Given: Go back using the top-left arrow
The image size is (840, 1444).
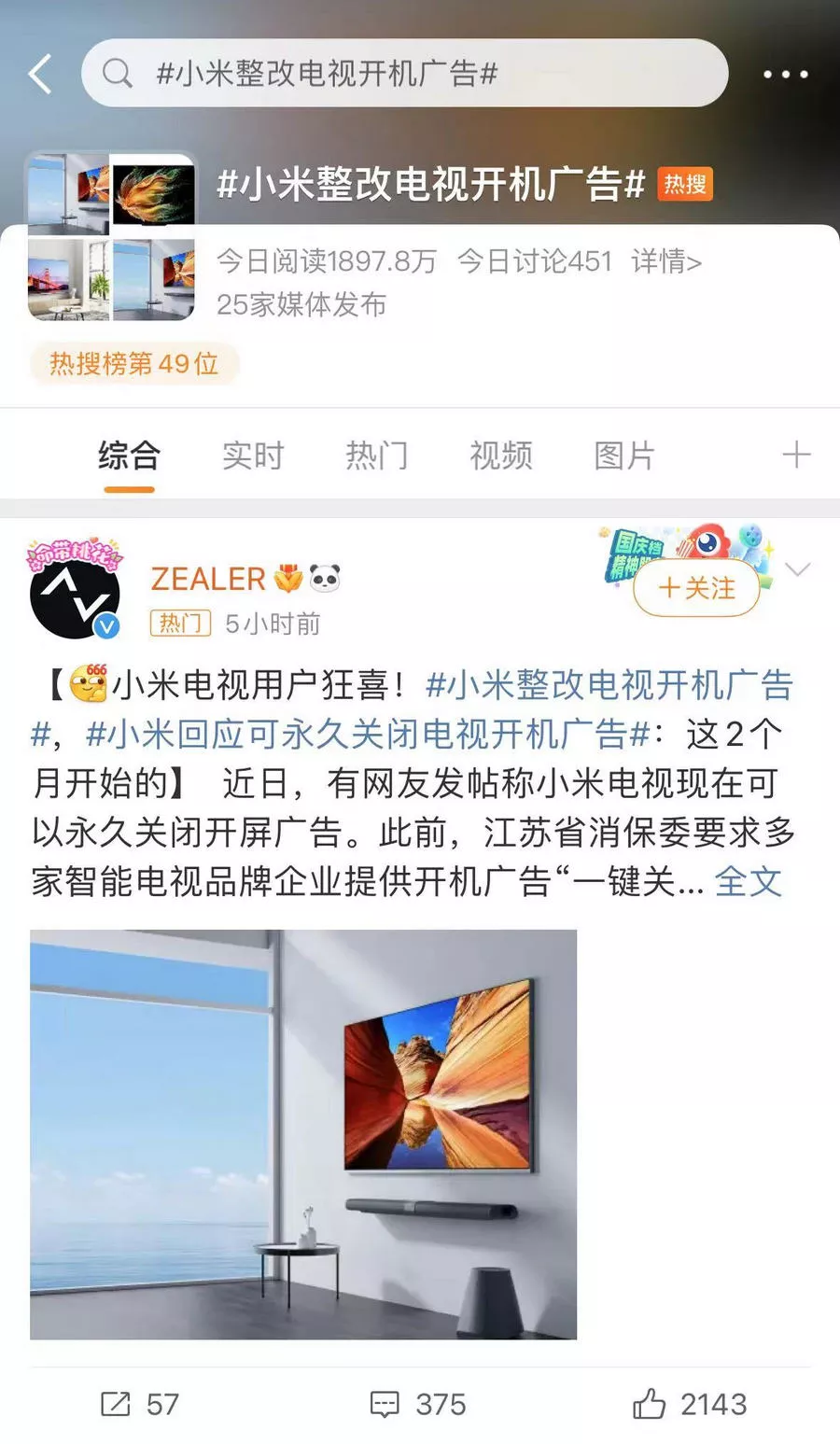Looking at the screenshot, I should [40, 74].
